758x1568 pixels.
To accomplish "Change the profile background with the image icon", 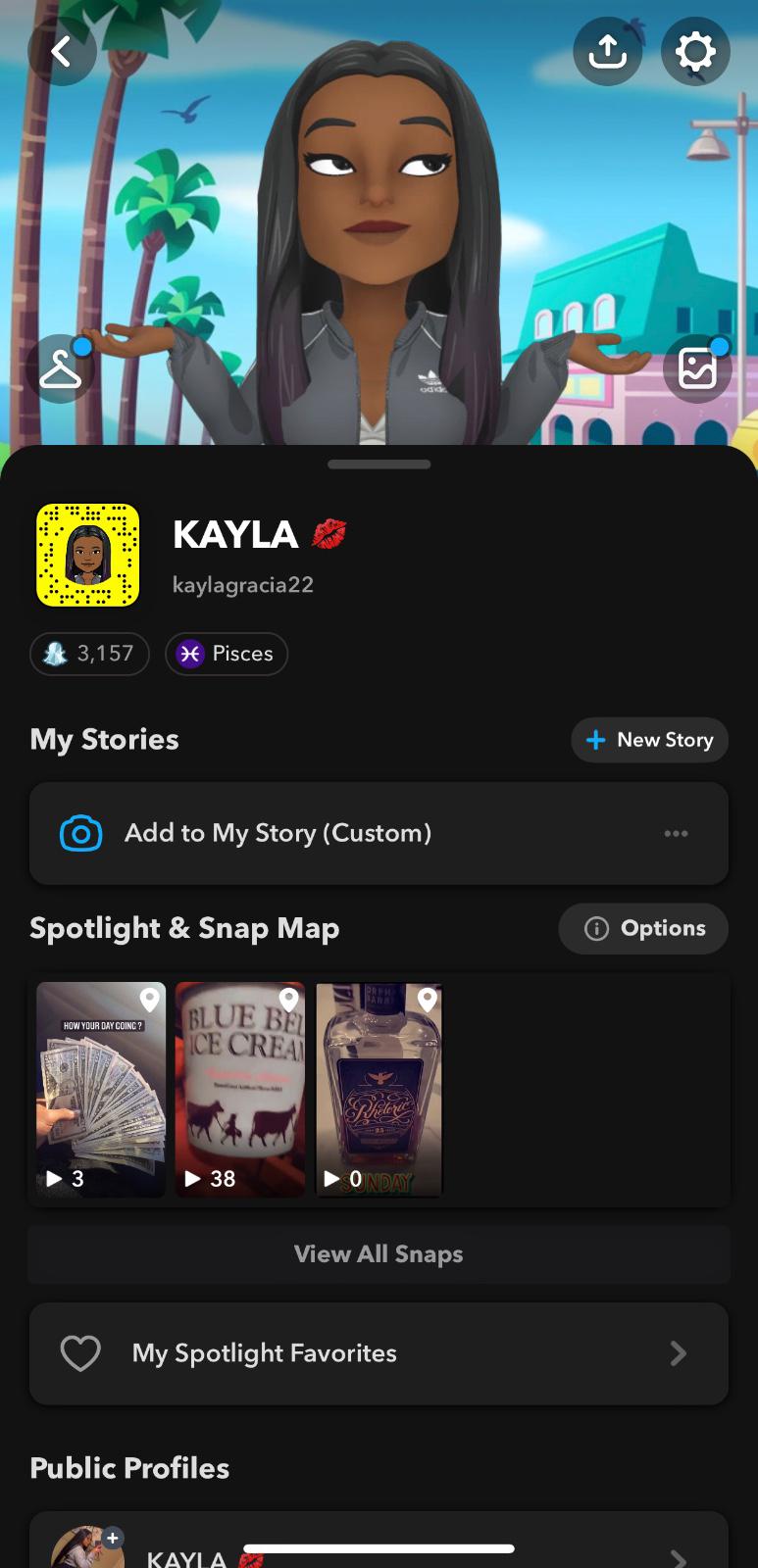I will (697, 368).
